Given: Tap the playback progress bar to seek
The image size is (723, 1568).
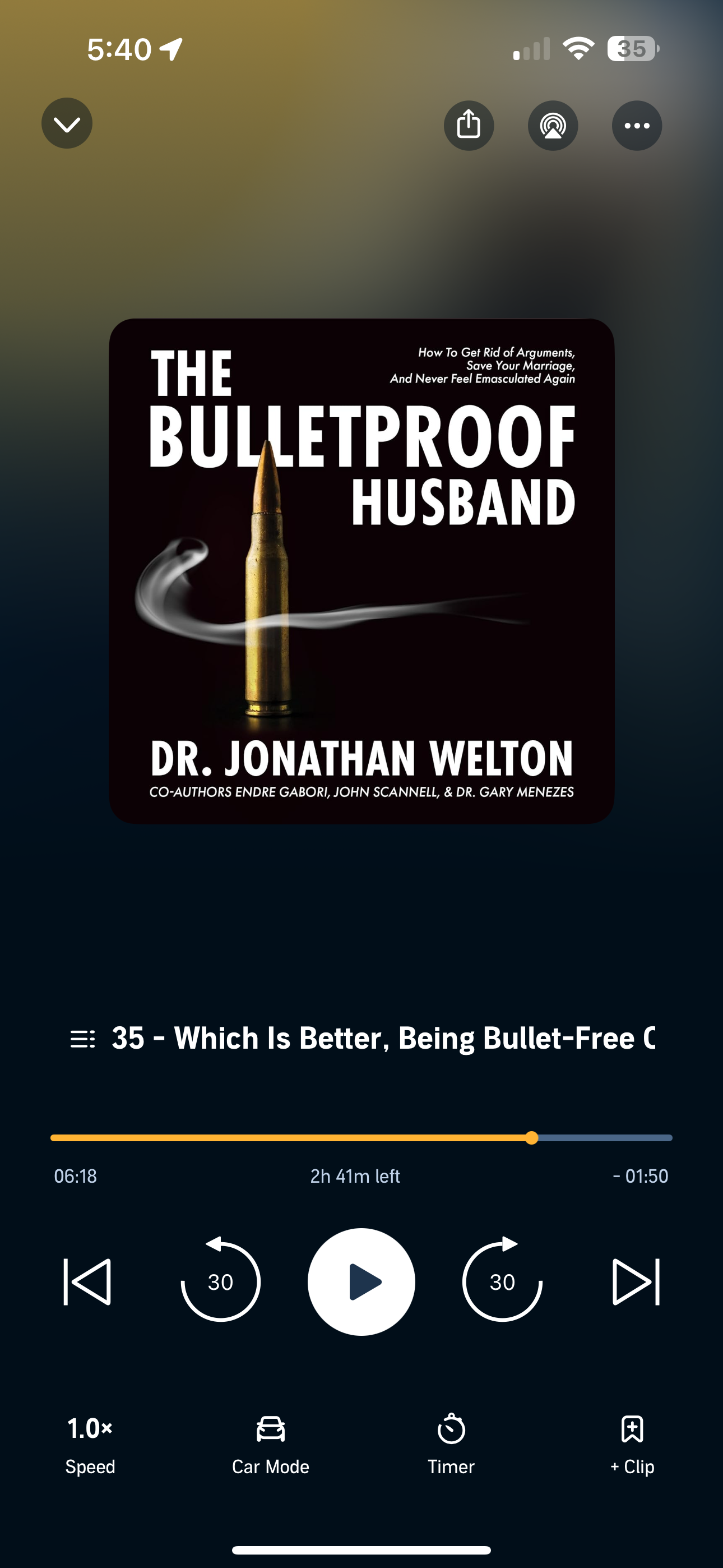Looking at the screenshot, I should (361, 1138).
